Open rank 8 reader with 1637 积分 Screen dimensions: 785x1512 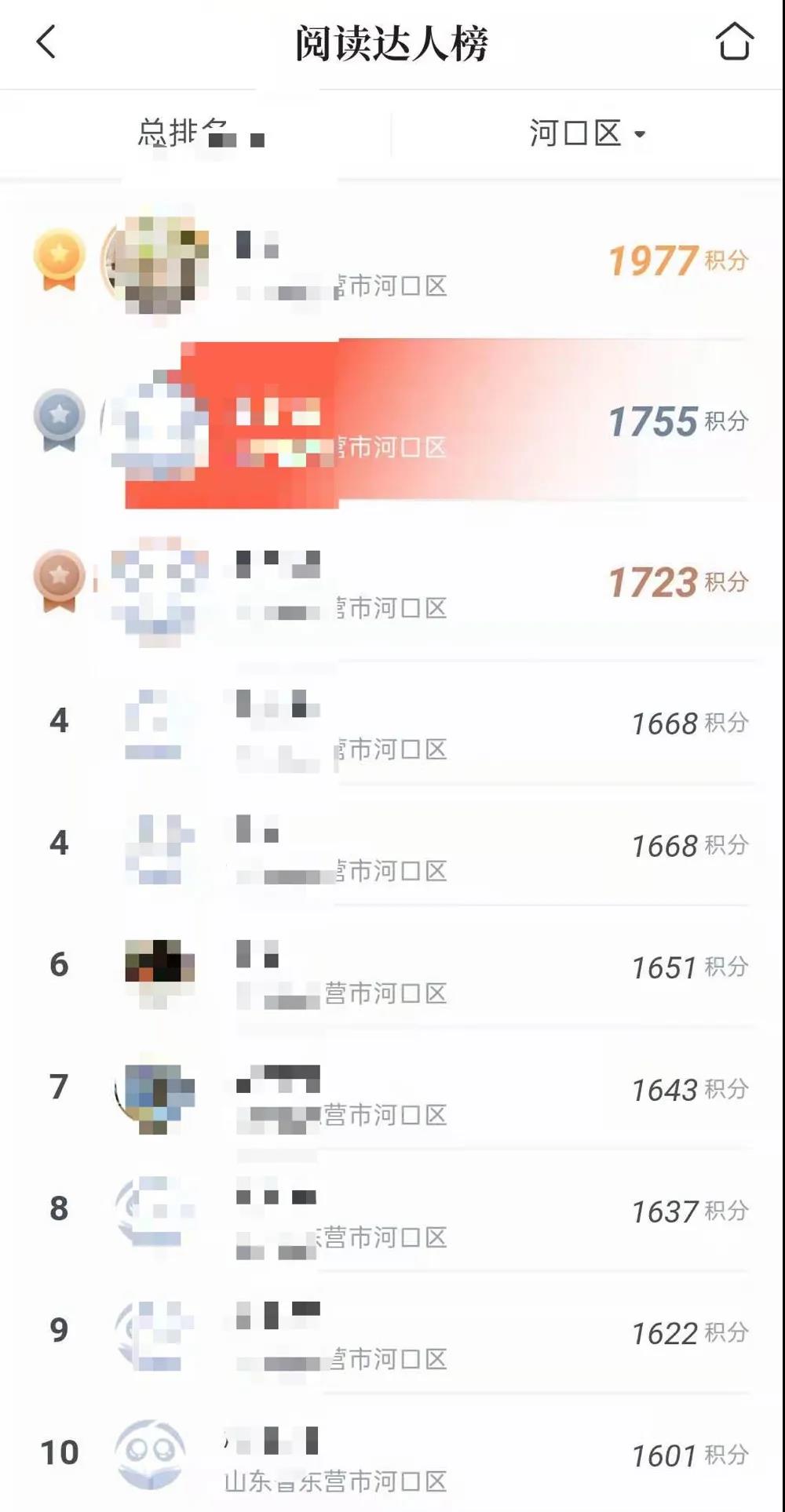click(392, 1211)
